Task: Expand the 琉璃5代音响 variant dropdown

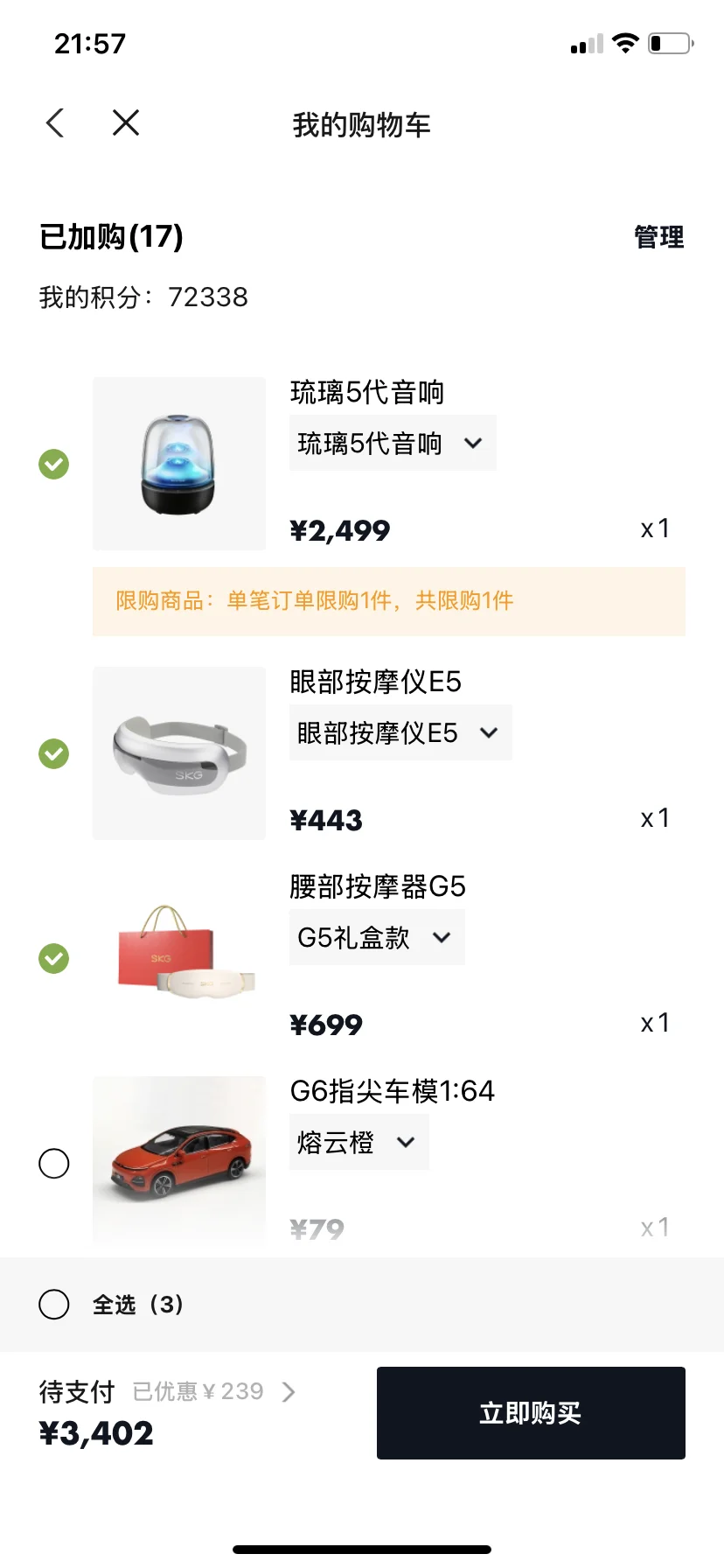Action: click(393, 444)
